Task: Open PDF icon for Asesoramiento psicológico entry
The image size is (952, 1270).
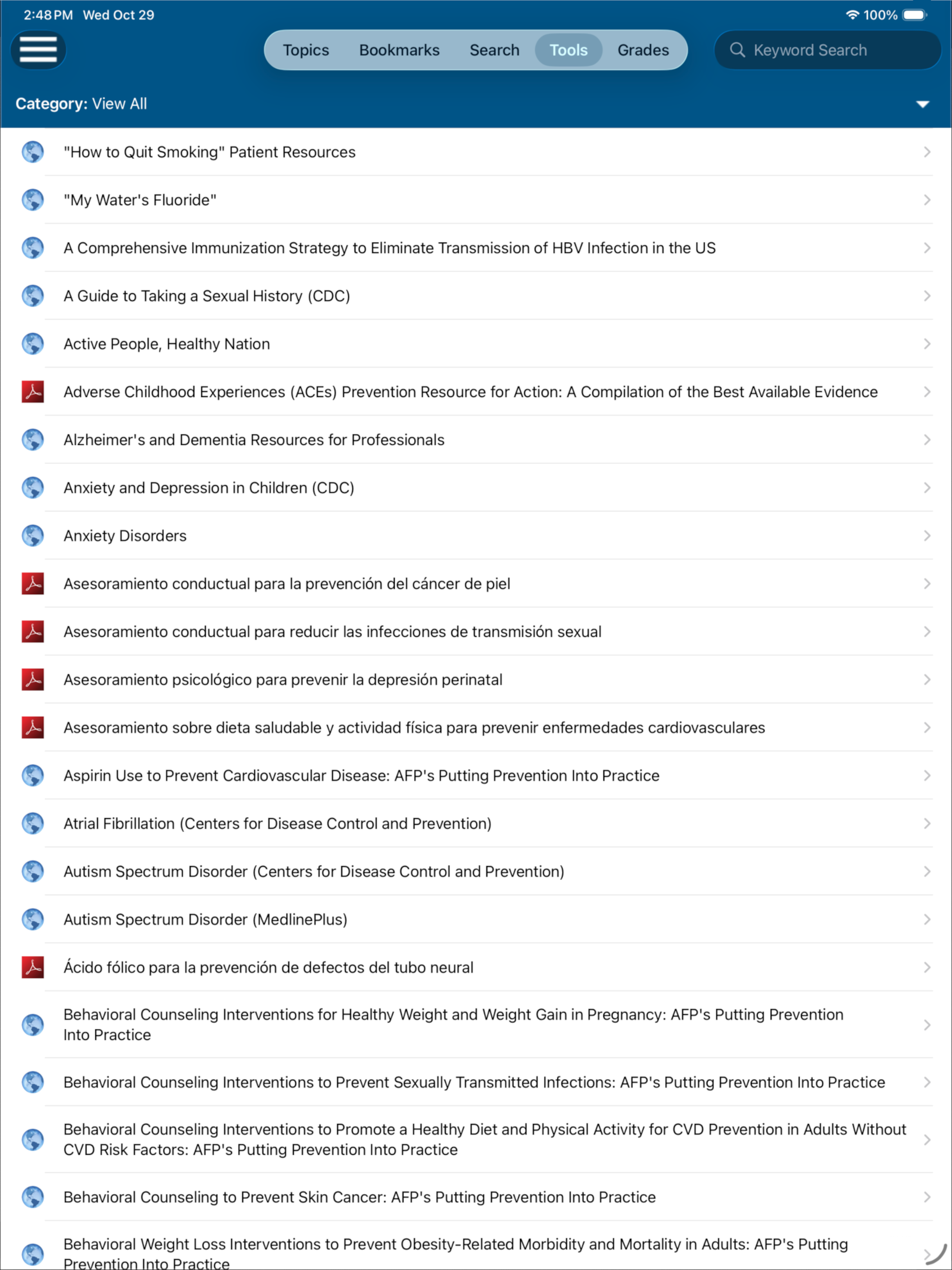Action: [x=33, y=679]
